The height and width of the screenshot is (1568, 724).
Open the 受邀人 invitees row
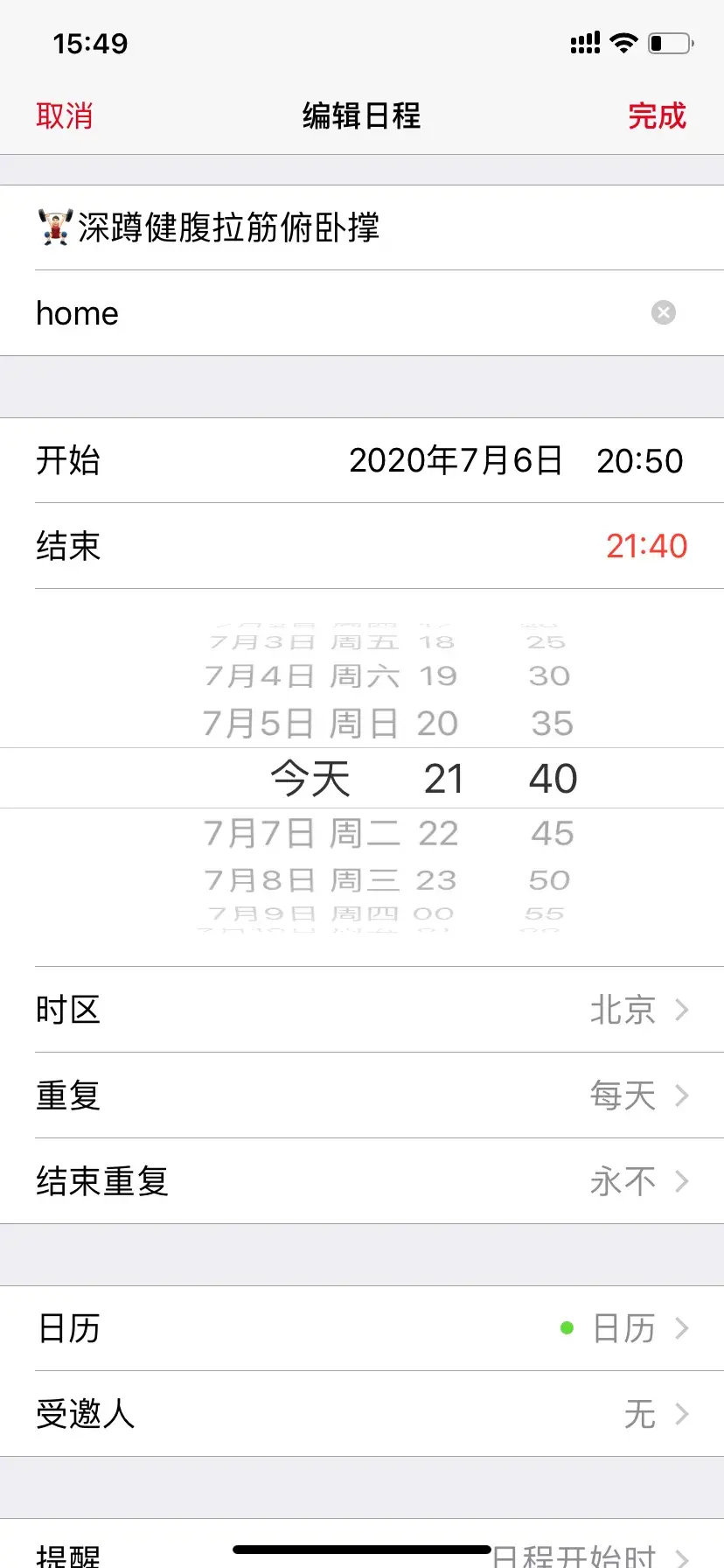tap(362, 1414)
